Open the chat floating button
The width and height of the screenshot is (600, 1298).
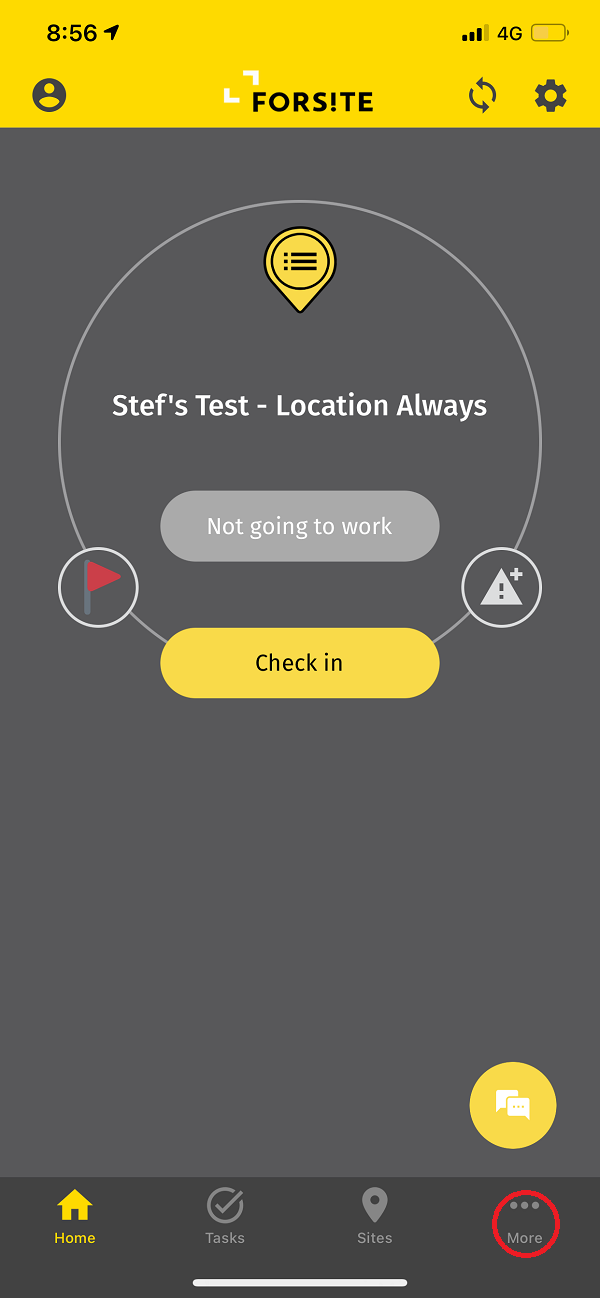pyautogui.click(x=513, y=1105)
